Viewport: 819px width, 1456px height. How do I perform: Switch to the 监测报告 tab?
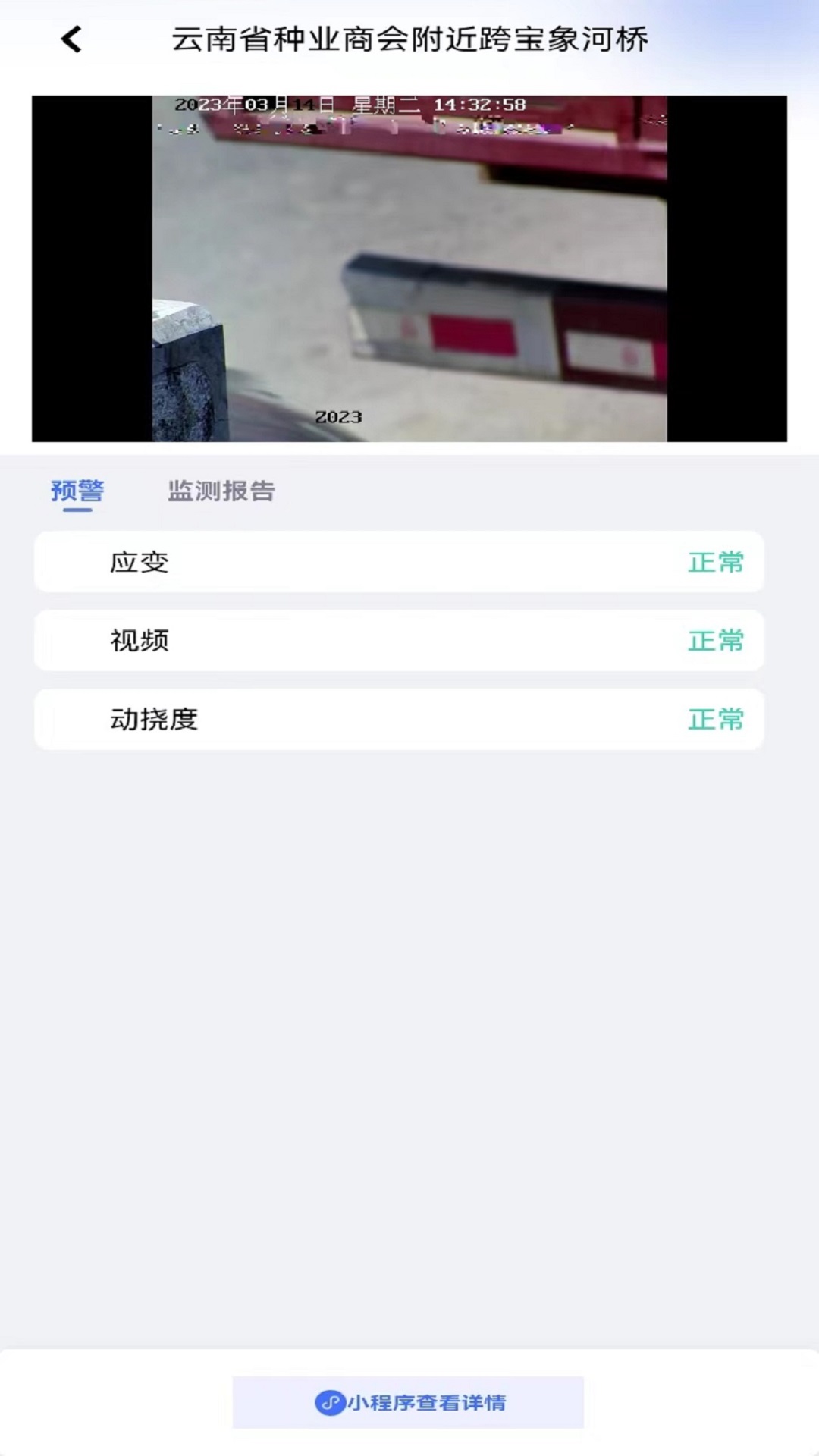(221, 491)
